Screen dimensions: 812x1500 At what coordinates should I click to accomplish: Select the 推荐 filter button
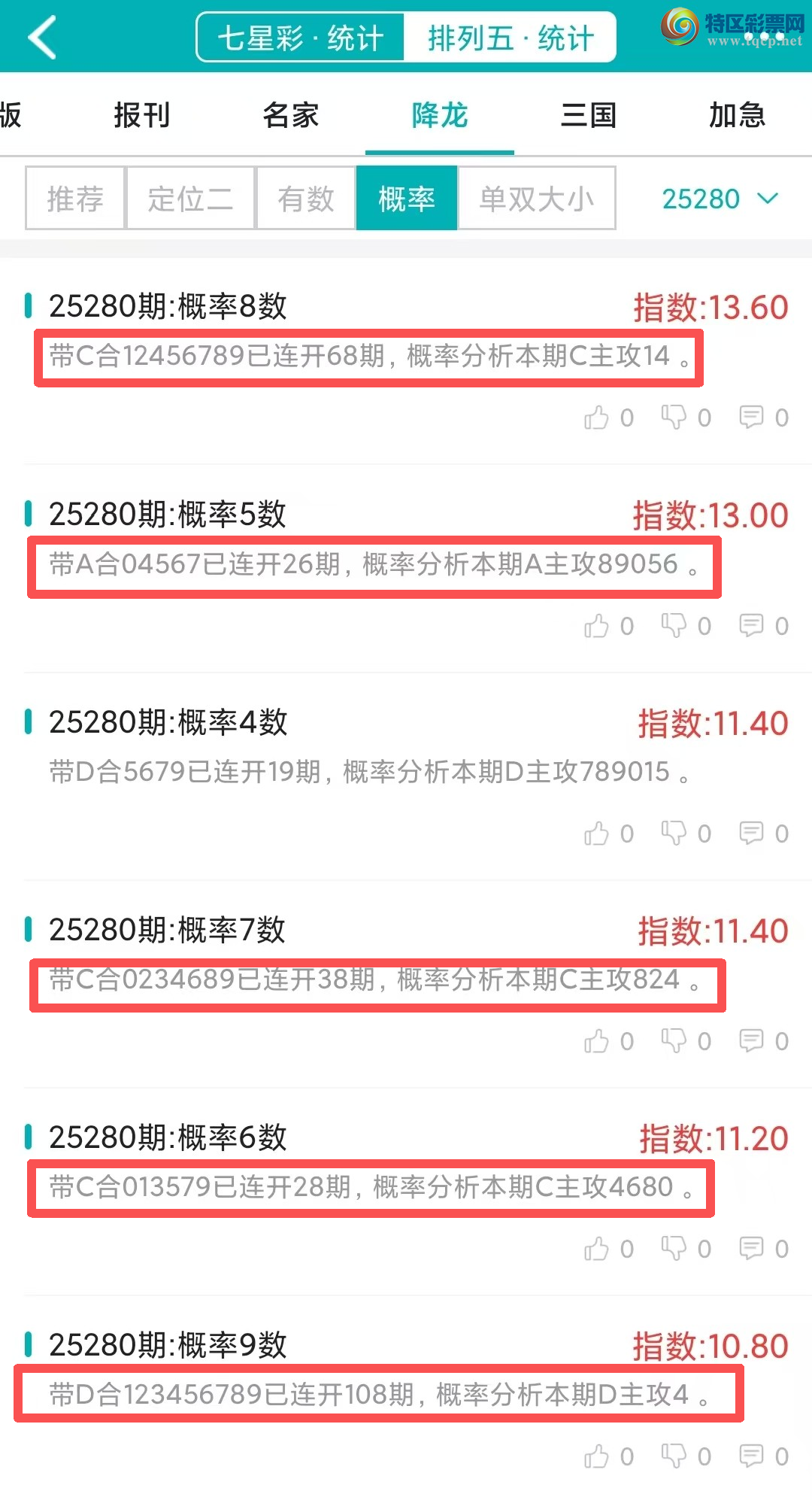74,199
